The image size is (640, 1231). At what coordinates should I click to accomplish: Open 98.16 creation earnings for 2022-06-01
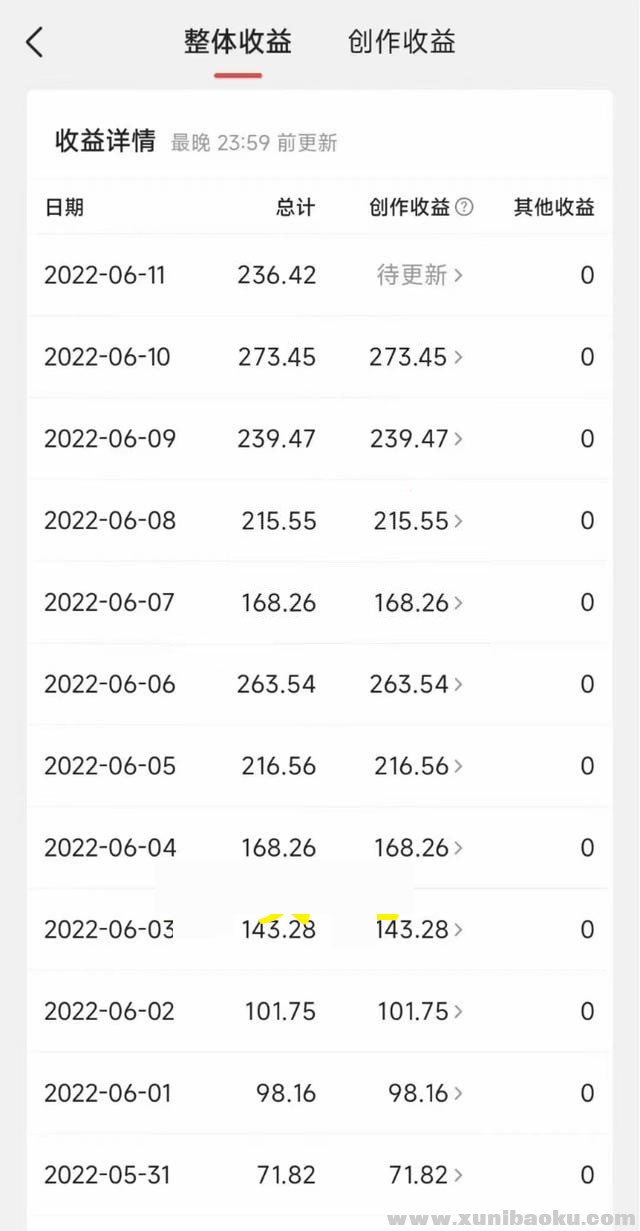[x=425, y=1094]
